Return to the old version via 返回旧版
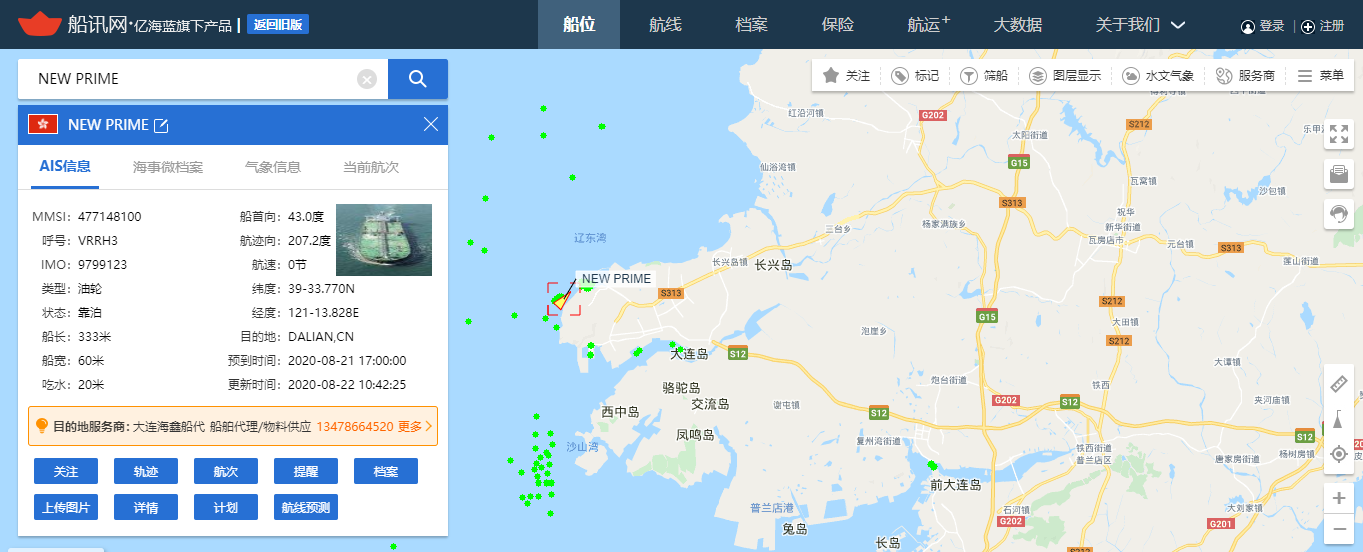Image resolution: width=1363 pixels, height=552 pixels. tap(278, 25)
